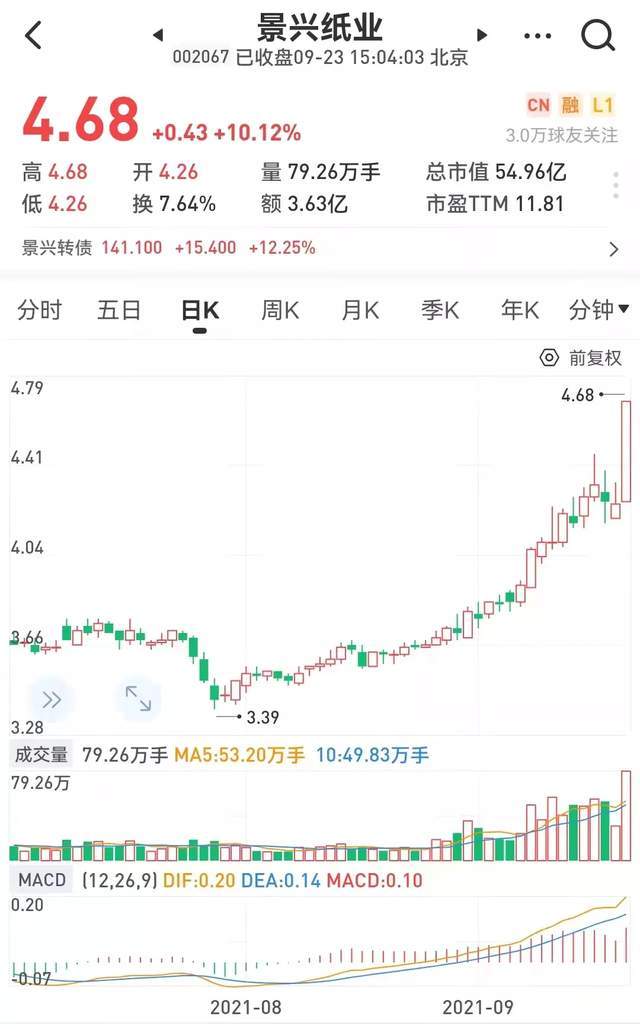The width and height of the screenshot is (640, 1029).
Task: Expand the 分钟 interval dropdown
Action: click(599, 311)
